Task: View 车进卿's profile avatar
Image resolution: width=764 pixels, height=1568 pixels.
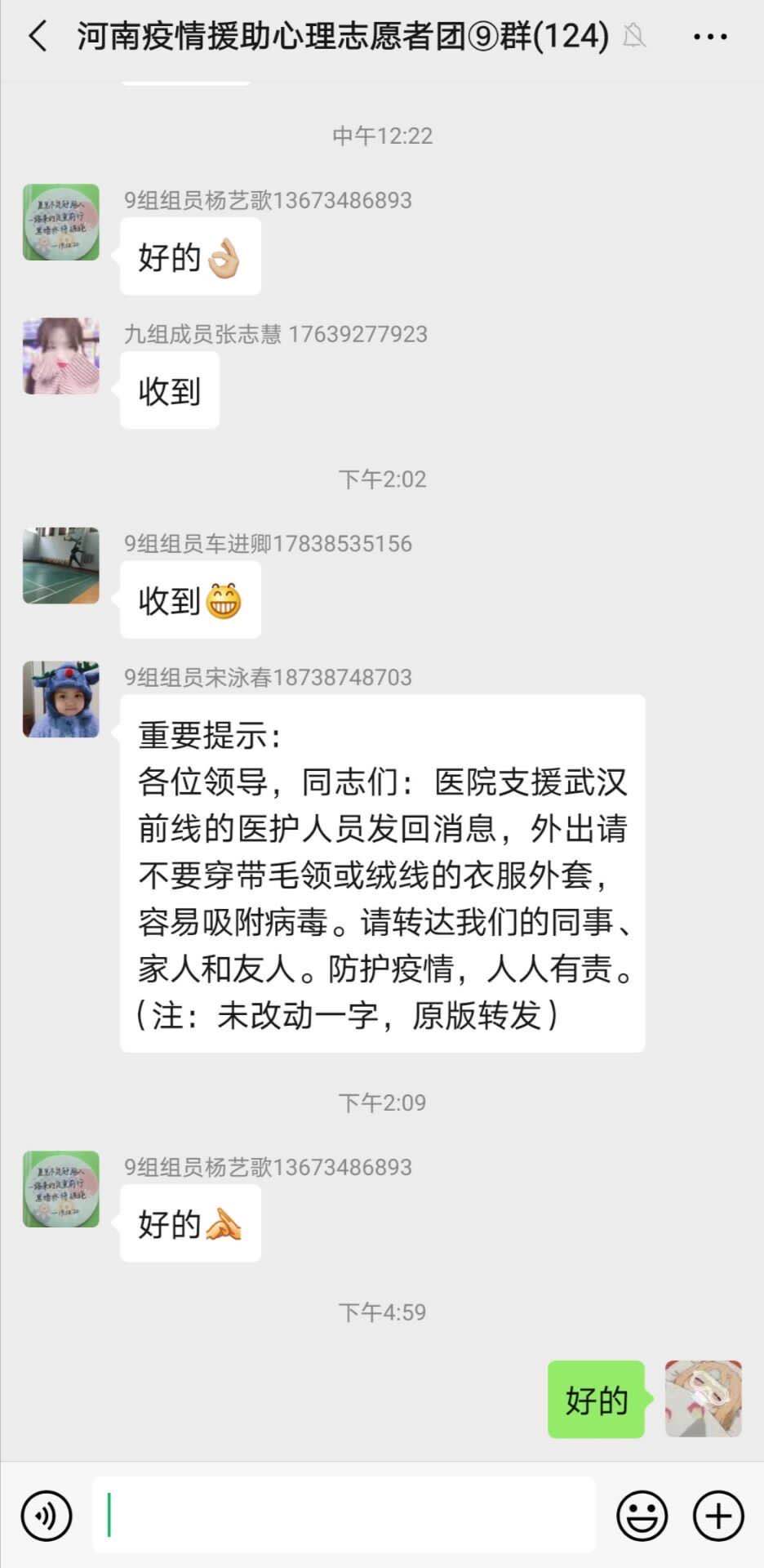Action: (x=61, y=565)
